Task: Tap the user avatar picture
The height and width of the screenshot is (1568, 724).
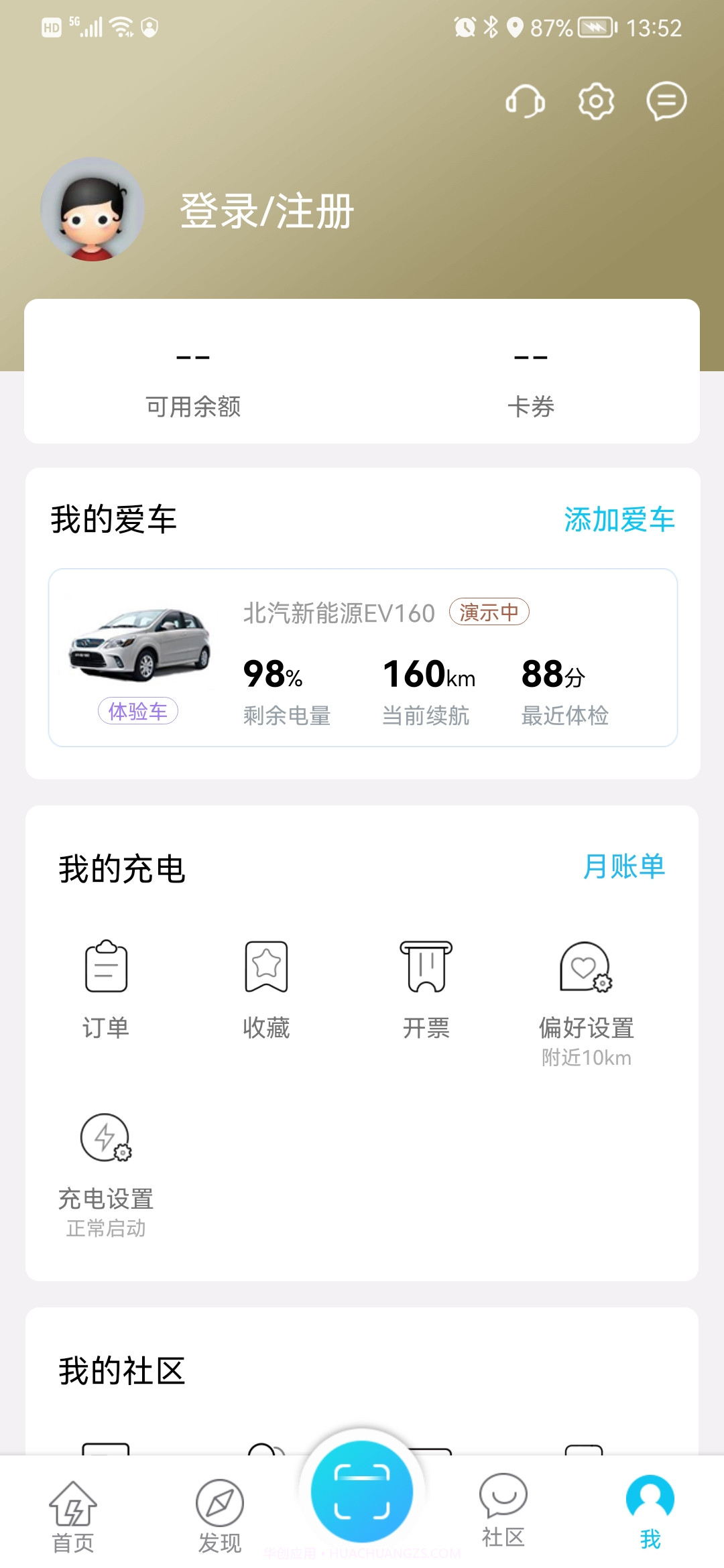Action: (92, 210)
